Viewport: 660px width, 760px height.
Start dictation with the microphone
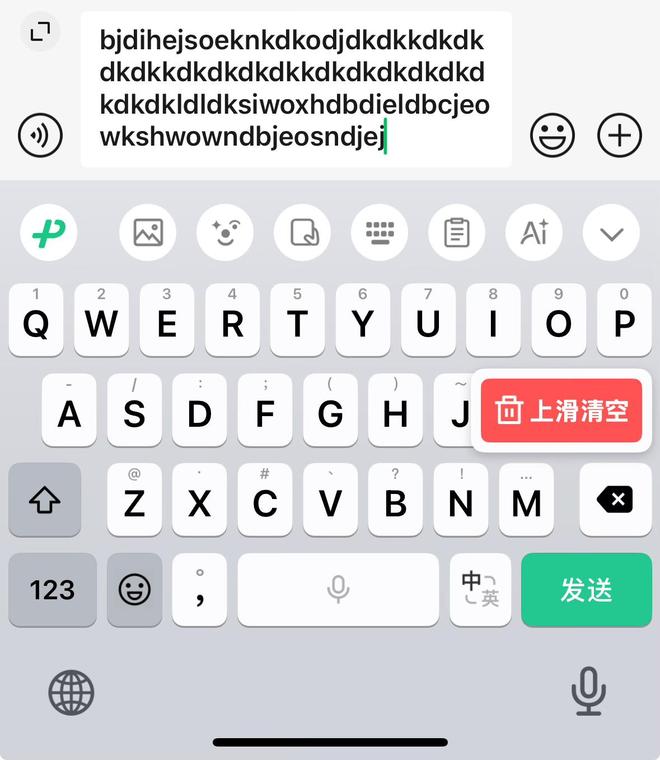click(588, 691)
